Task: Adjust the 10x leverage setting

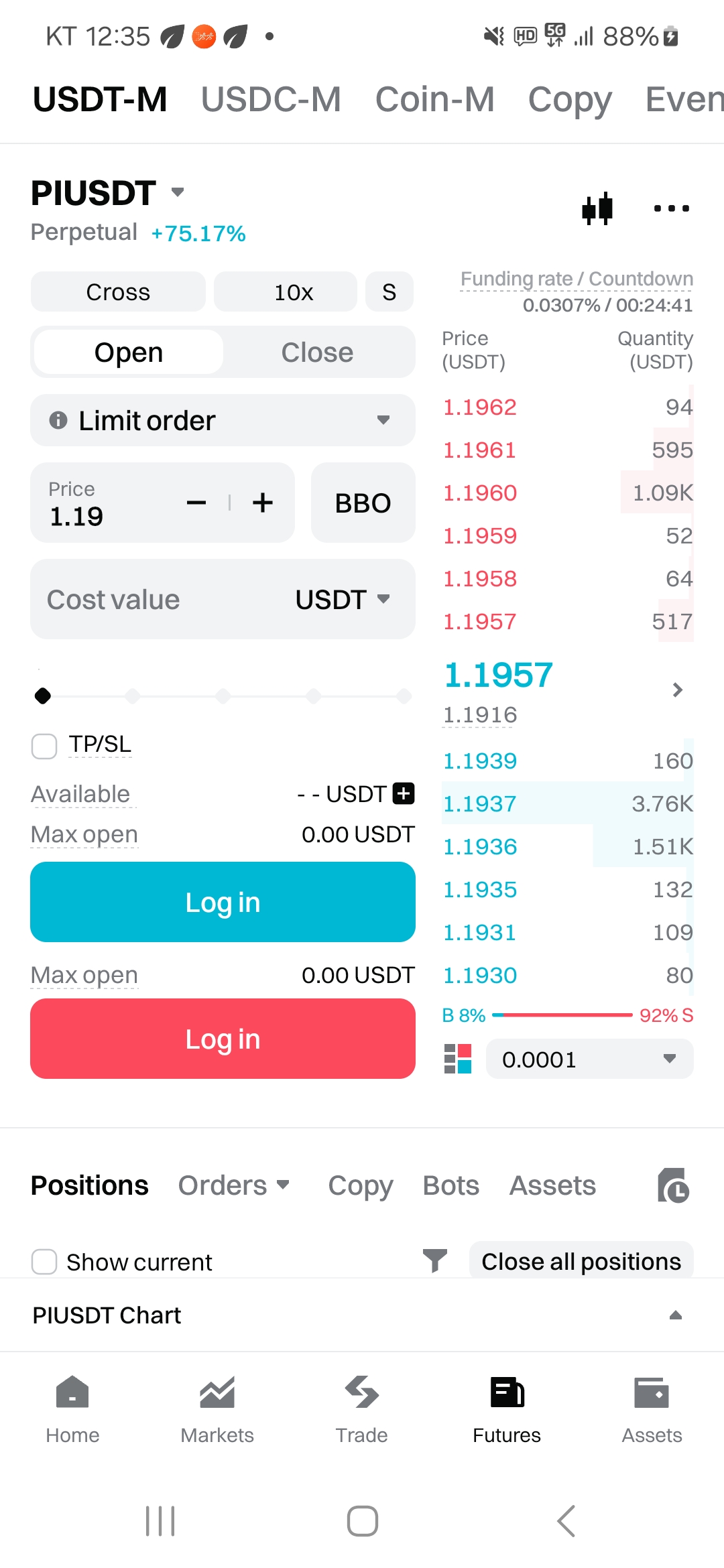Action: (x=294, y=291)
